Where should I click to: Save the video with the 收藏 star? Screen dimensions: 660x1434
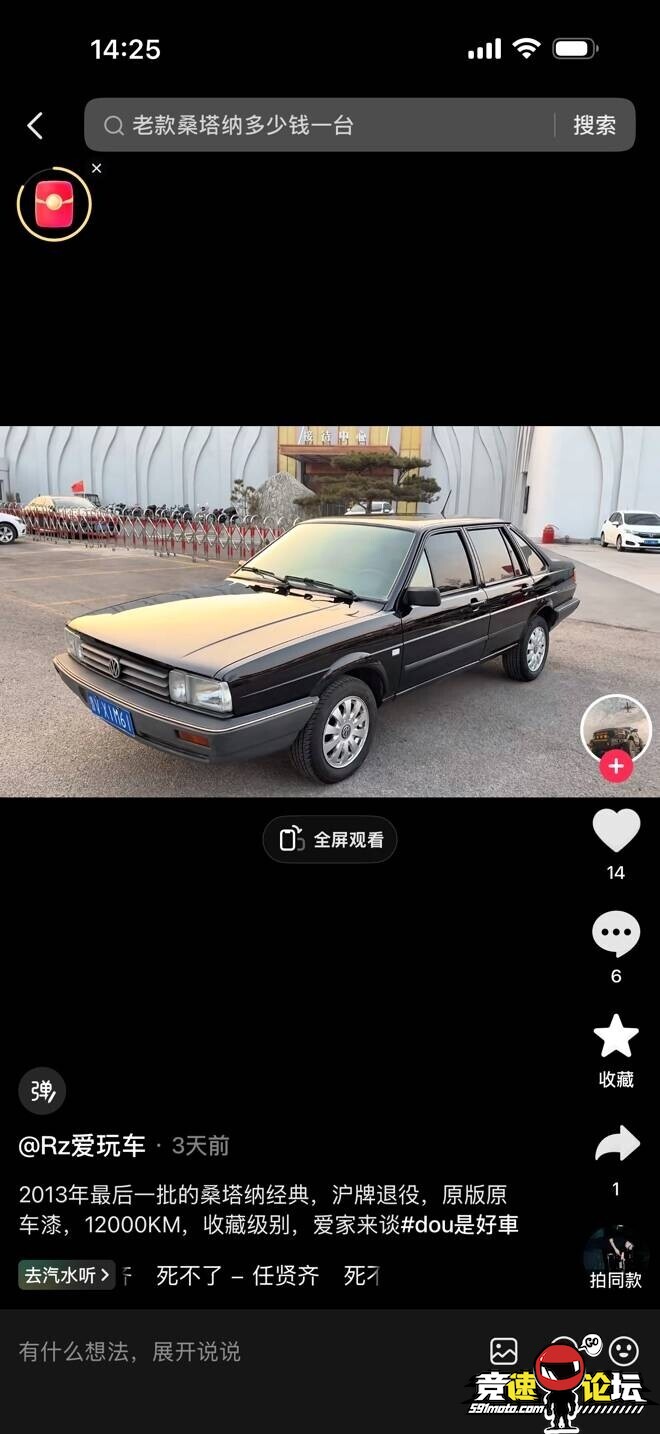click(616, 1037)
